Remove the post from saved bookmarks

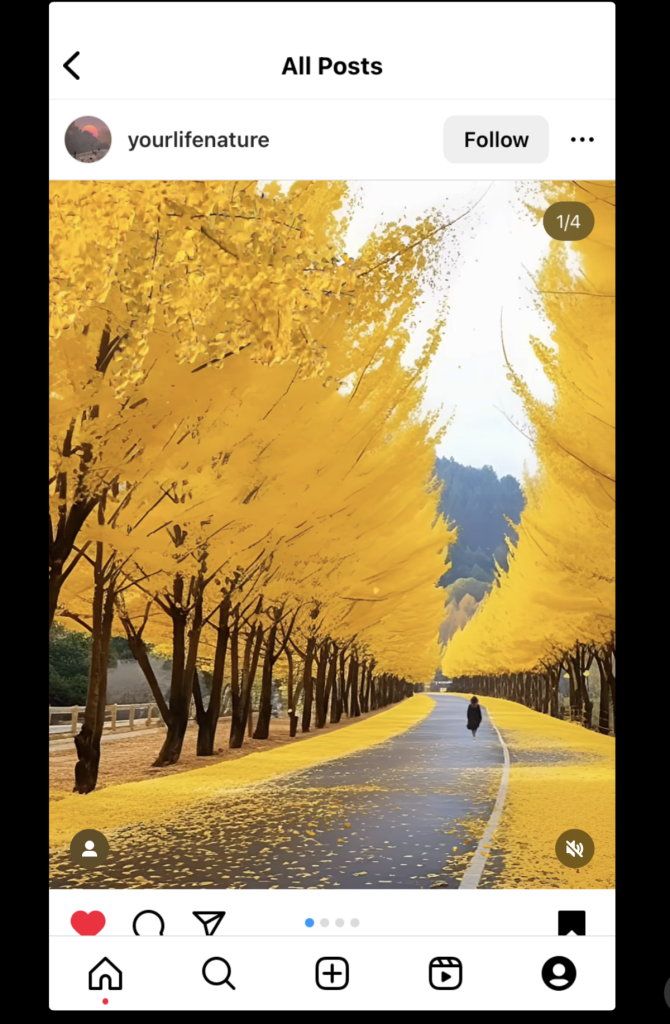point(571,923)
